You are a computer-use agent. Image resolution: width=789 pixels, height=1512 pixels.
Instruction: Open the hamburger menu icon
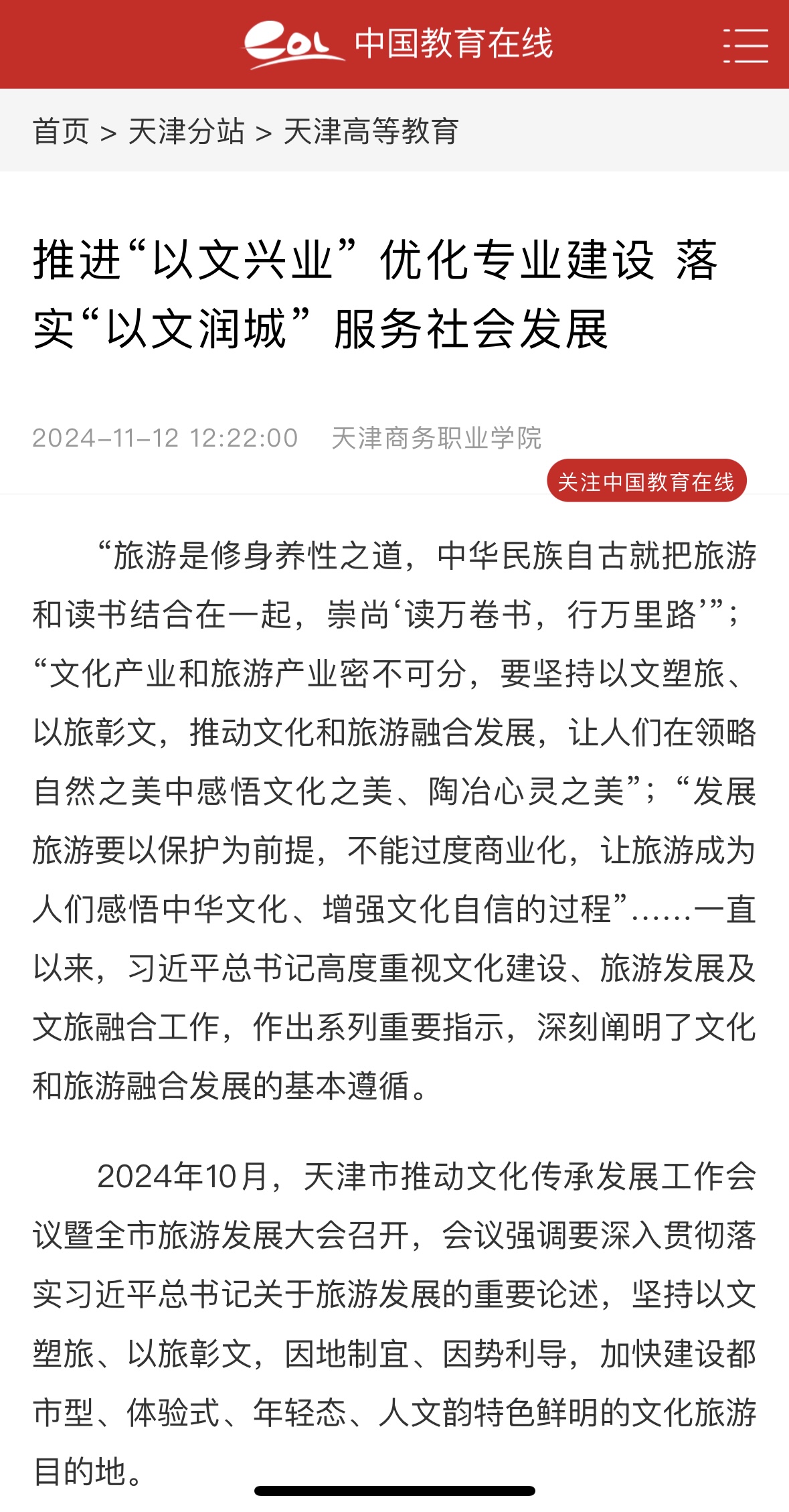(x=745, y=46)
